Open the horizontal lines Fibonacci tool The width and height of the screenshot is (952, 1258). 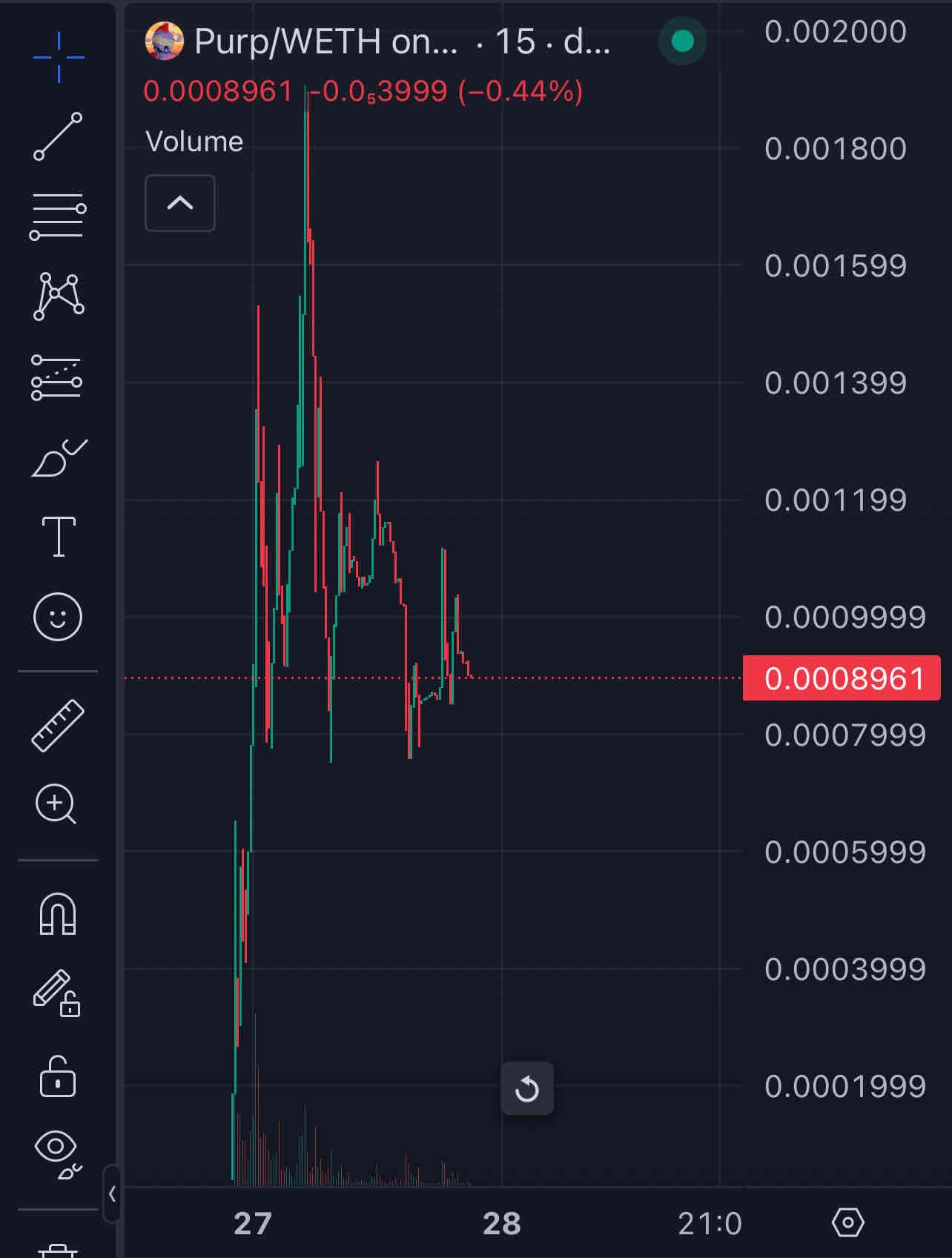[x=58, y=216]
